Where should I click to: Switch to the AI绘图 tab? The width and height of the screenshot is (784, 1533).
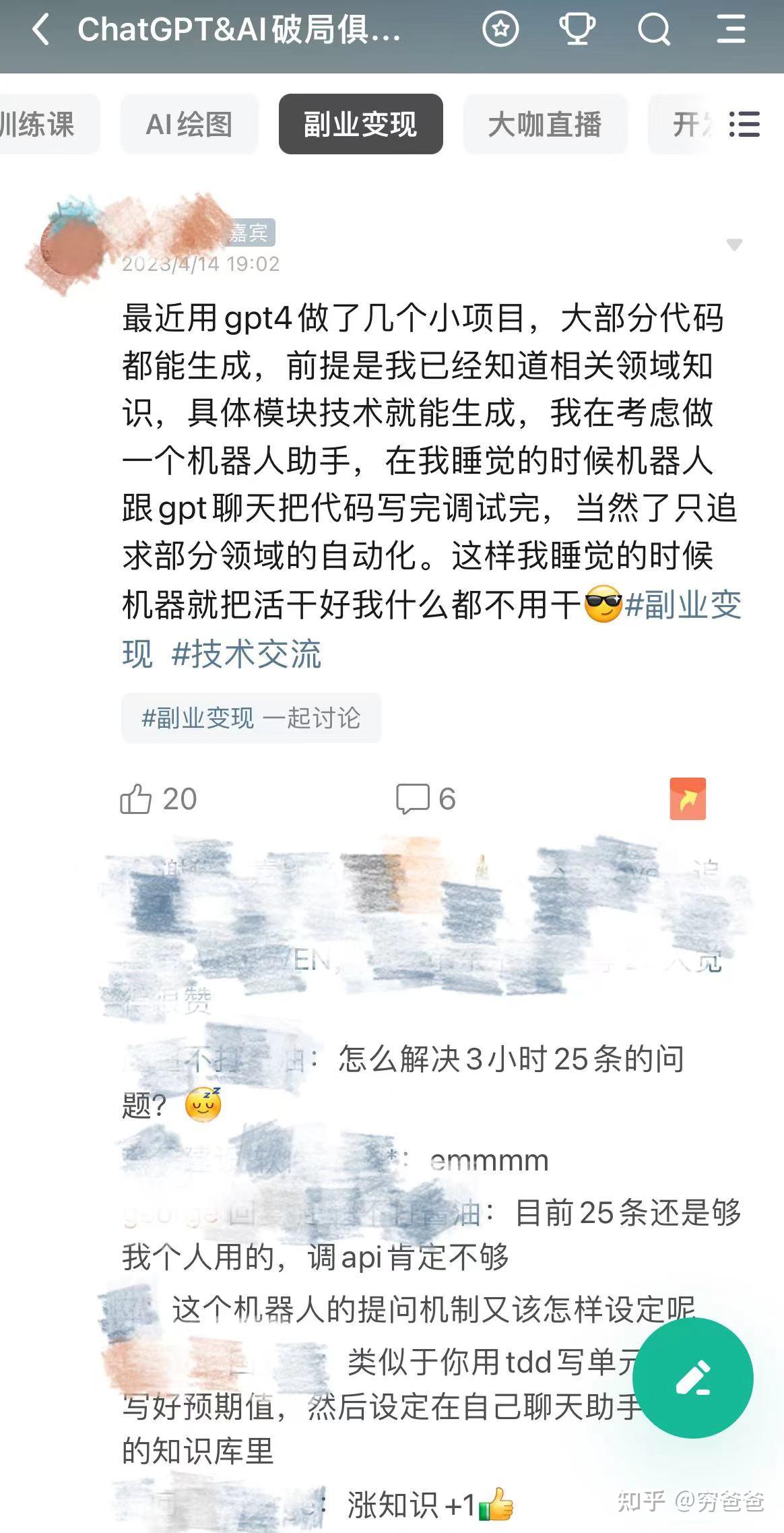(189, 125)
